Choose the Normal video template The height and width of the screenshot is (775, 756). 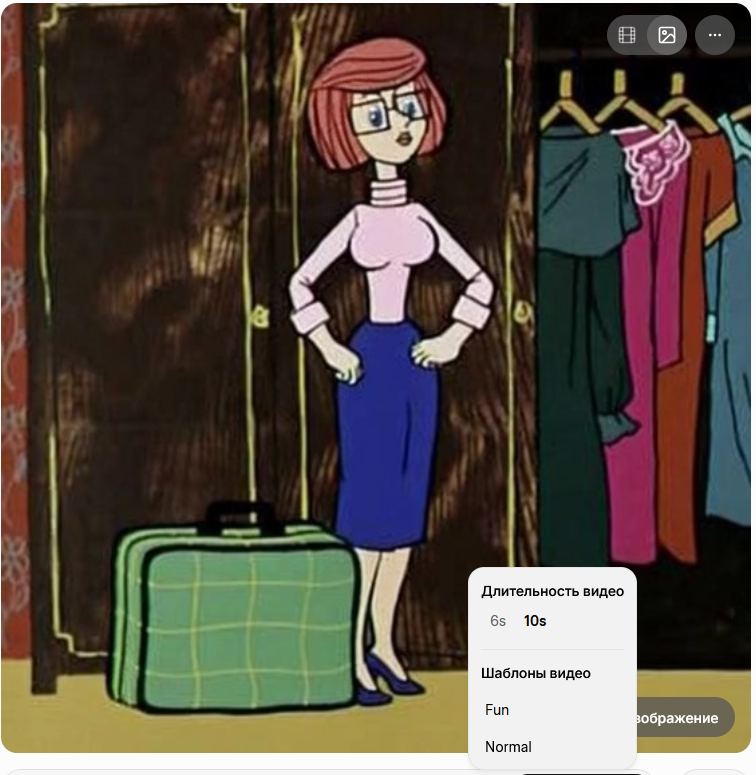(x=508, y=747)
